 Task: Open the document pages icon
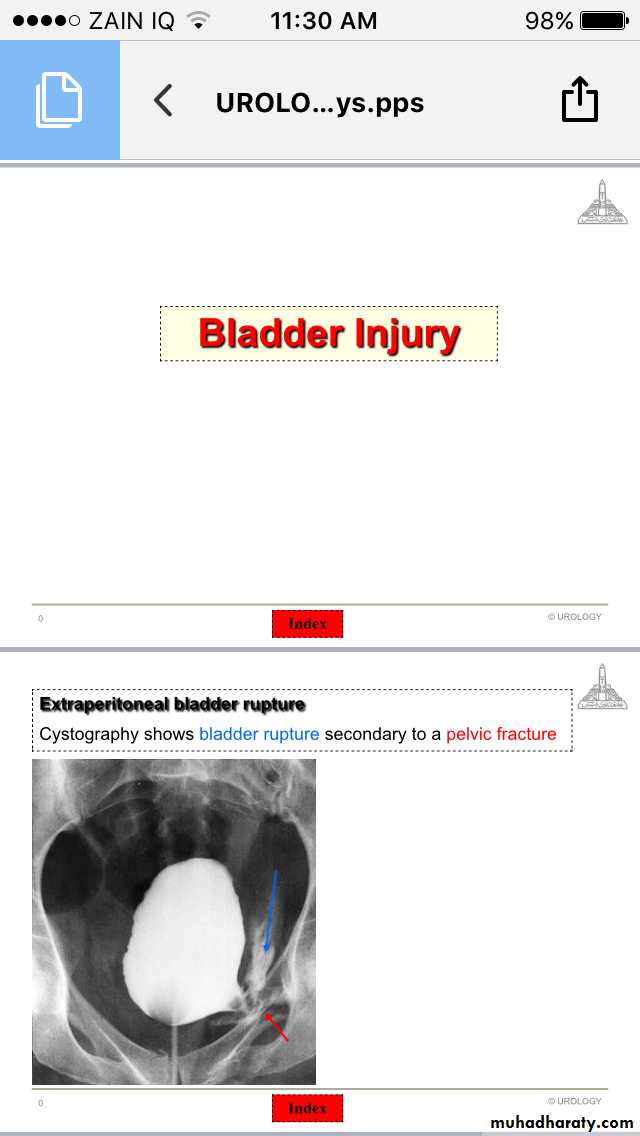[59, 100]
